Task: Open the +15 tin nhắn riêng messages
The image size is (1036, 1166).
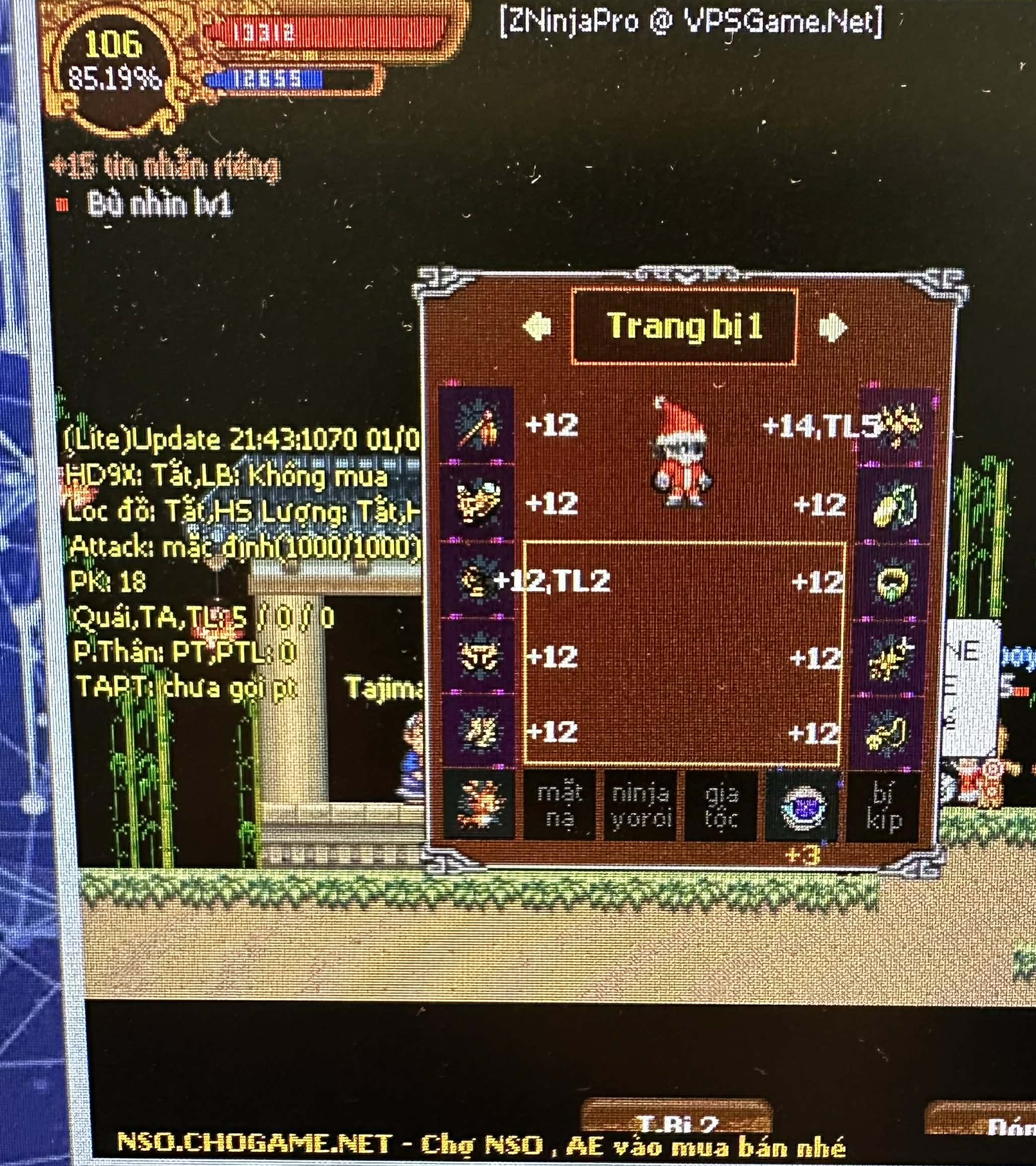Action: tap(166, 167)
